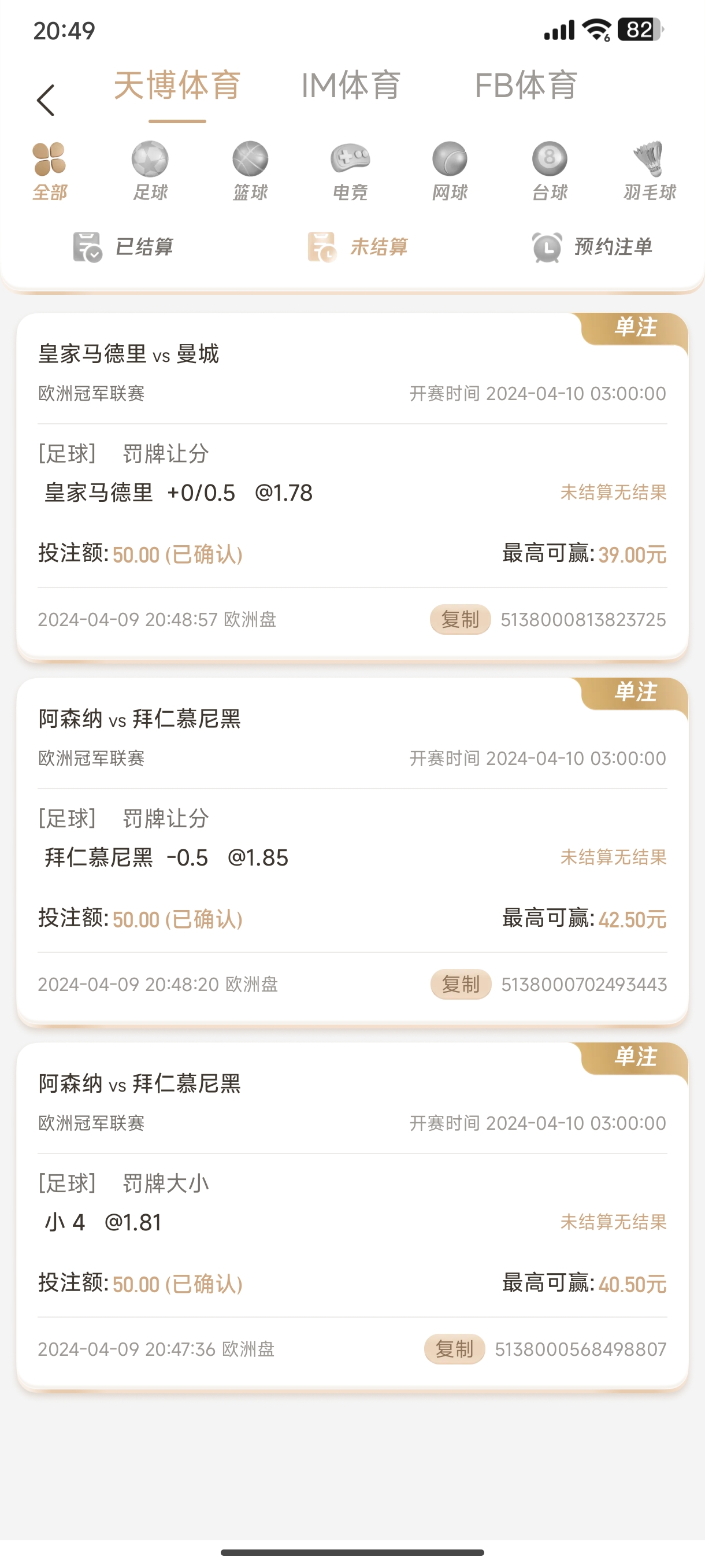Screen dimensions: 705x1568
Task: View the 未结算 unsettled bets tab
Action: pyautogui.click(x=358, y=246)
